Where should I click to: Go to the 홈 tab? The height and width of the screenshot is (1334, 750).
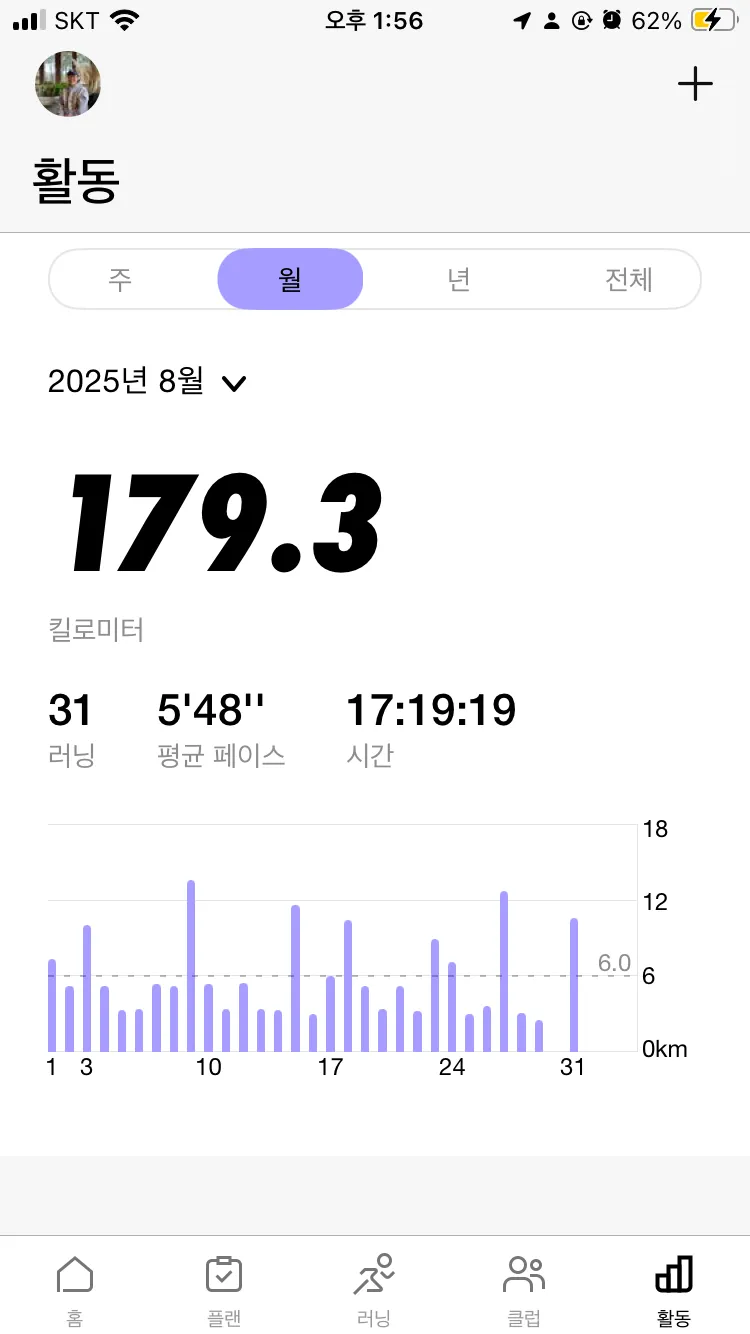click(x=75, y=1290)
